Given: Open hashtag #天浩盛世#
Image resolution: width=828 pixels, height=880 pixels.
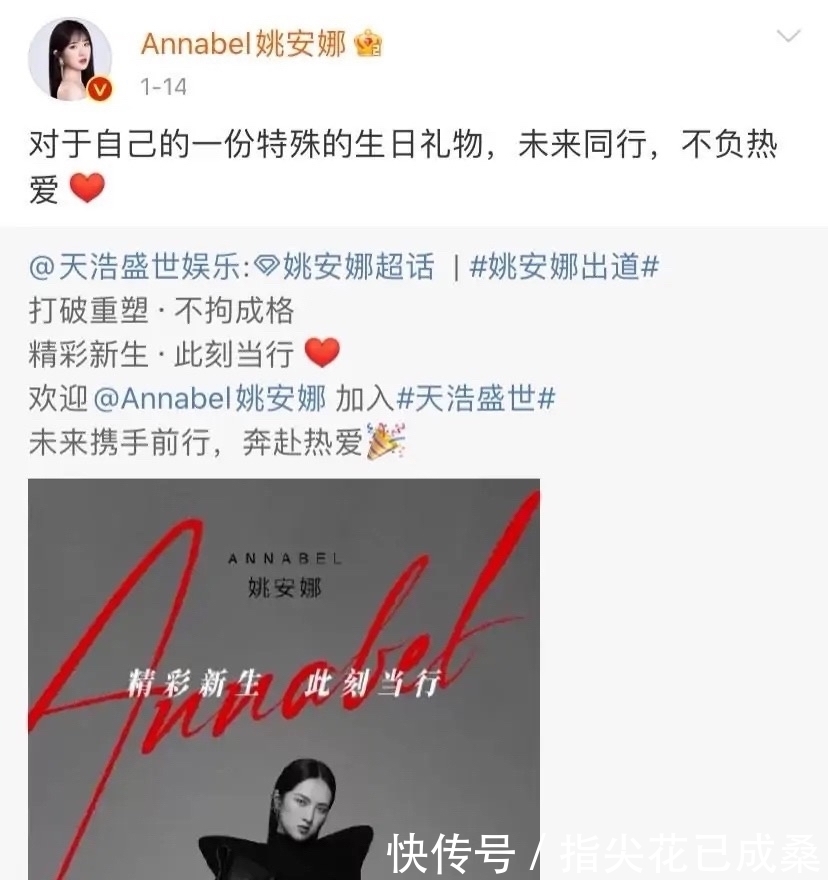Looking at the screenshot, I should pos(476,399).
